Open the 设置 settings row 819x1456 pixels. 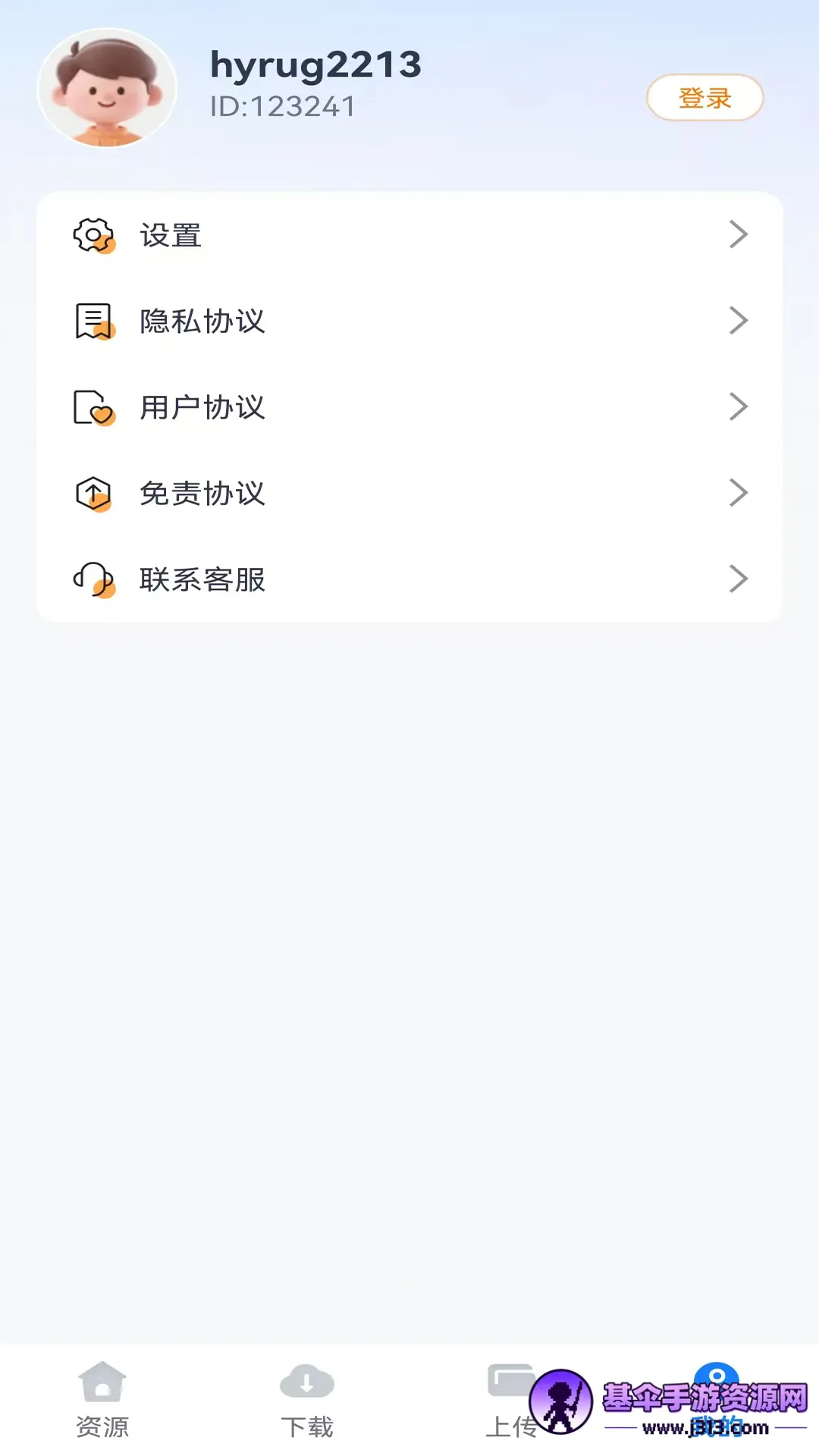[409, 235]
